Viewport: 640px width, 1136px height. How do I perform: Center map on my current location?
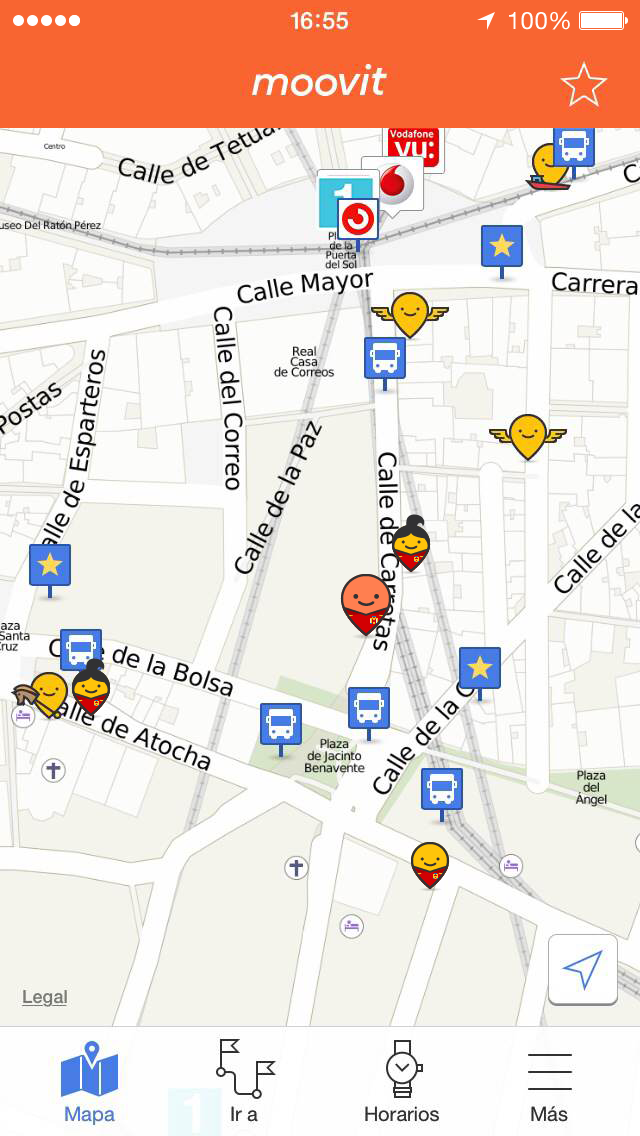coord(583,969)
